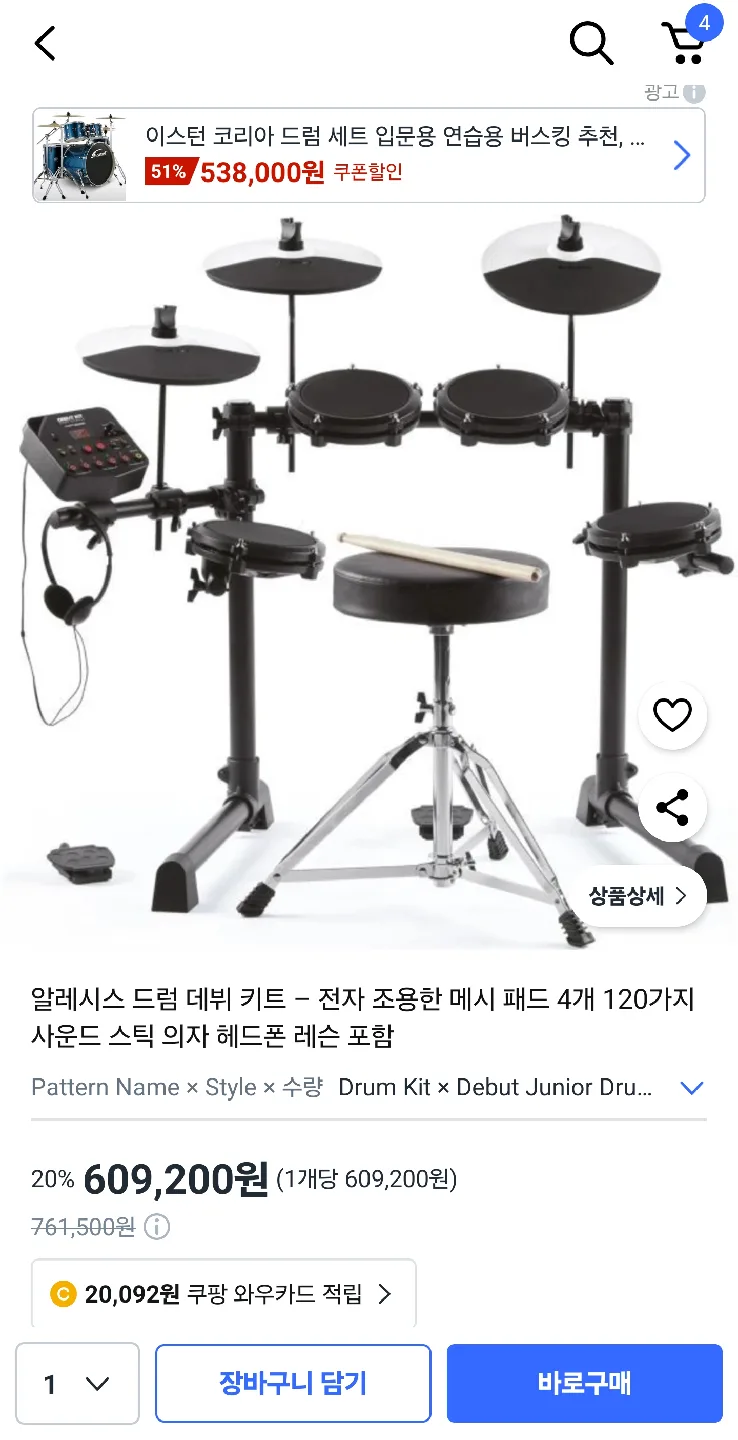Open the 이스턴 코리아 드럼 세트 ad banner
This screenshot has height=1440, width=738.
(x=368, y=156)
